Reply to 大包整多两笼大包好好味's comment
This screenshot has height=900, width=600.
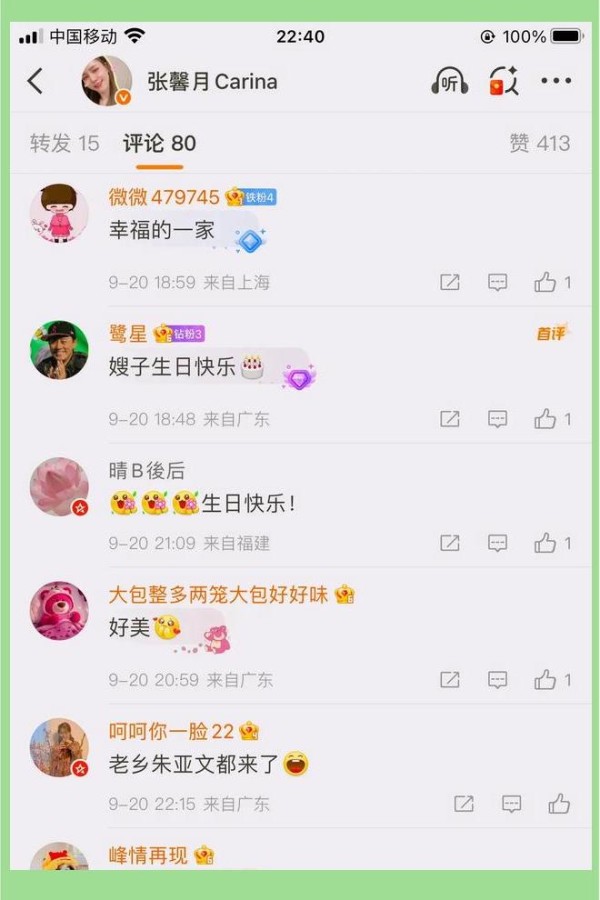coord(497,680)
